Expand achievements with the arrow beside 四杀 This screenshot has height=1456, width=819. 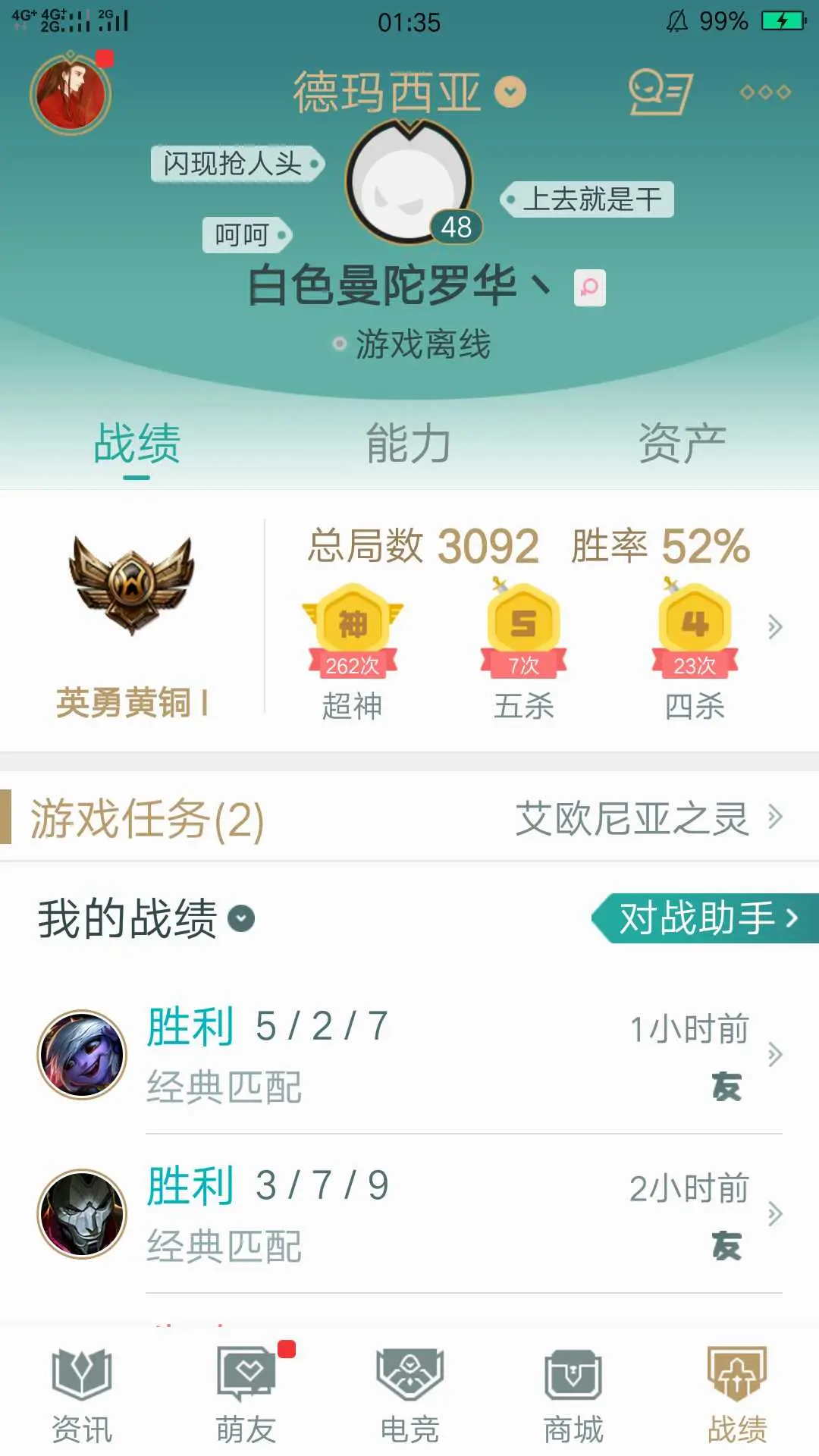tap(774, 626)
